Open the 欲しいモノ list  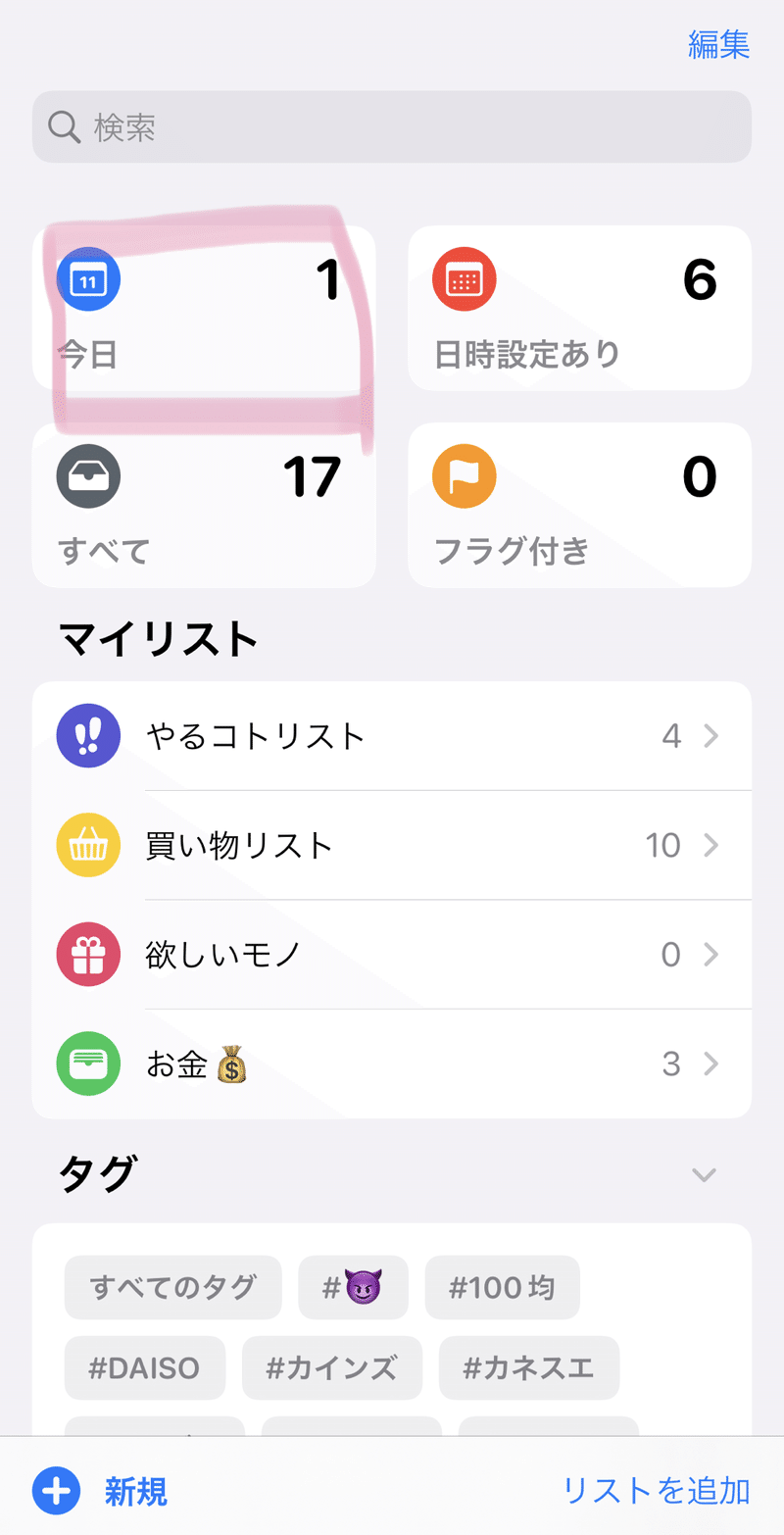click(x=392, y=955)
